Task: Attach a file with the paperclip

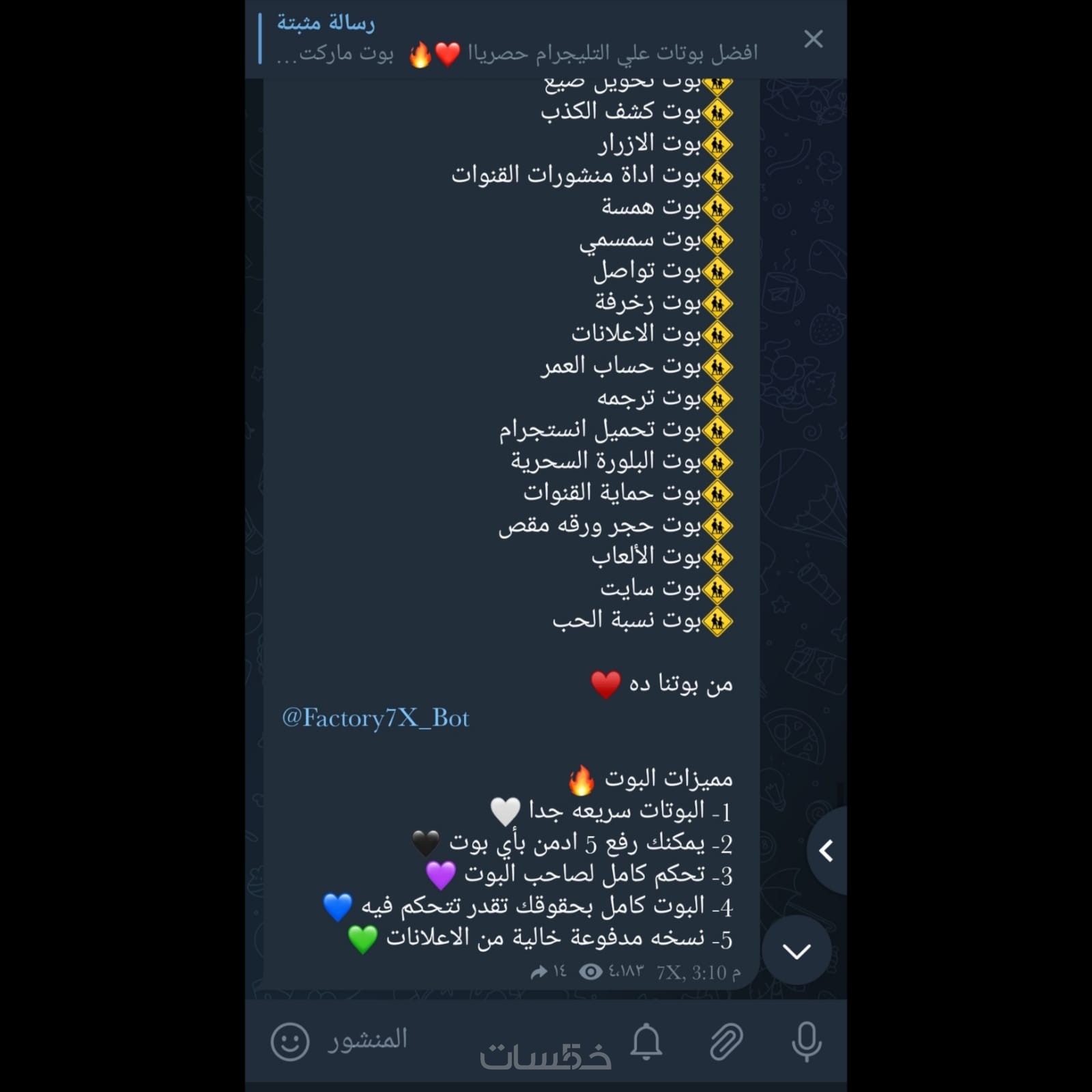Action: pyautogui.click(x=725, y=1041)
